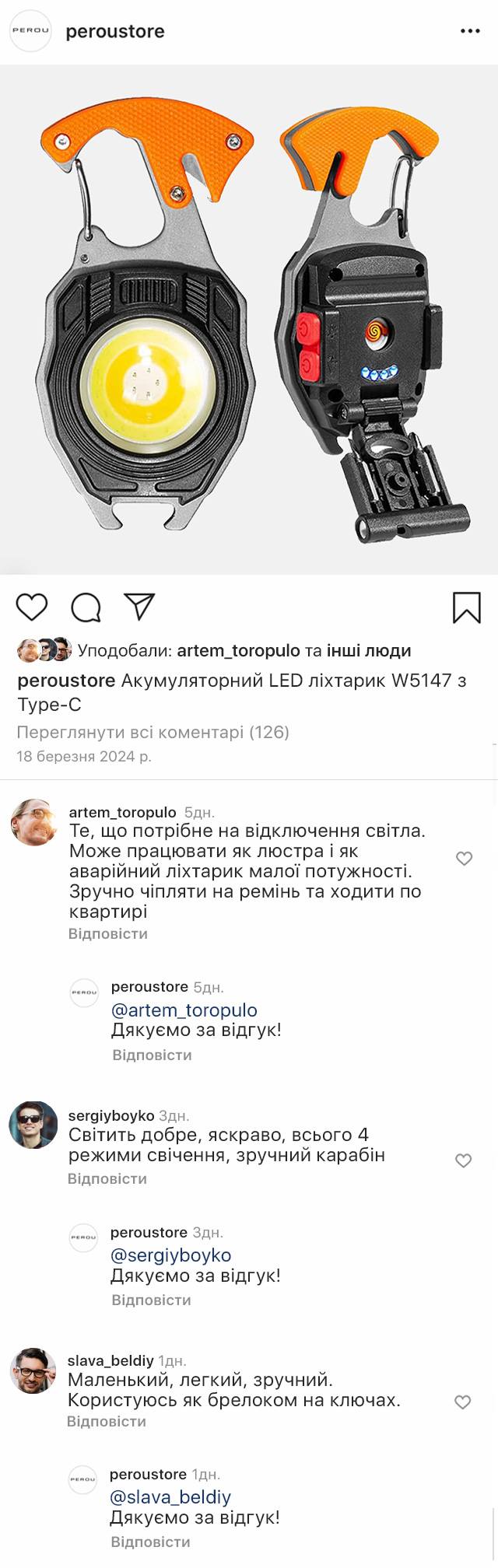Viewport: 498px width, 1568px height.
Task: Open the flashlight product photo
Action: pos(249,319)
